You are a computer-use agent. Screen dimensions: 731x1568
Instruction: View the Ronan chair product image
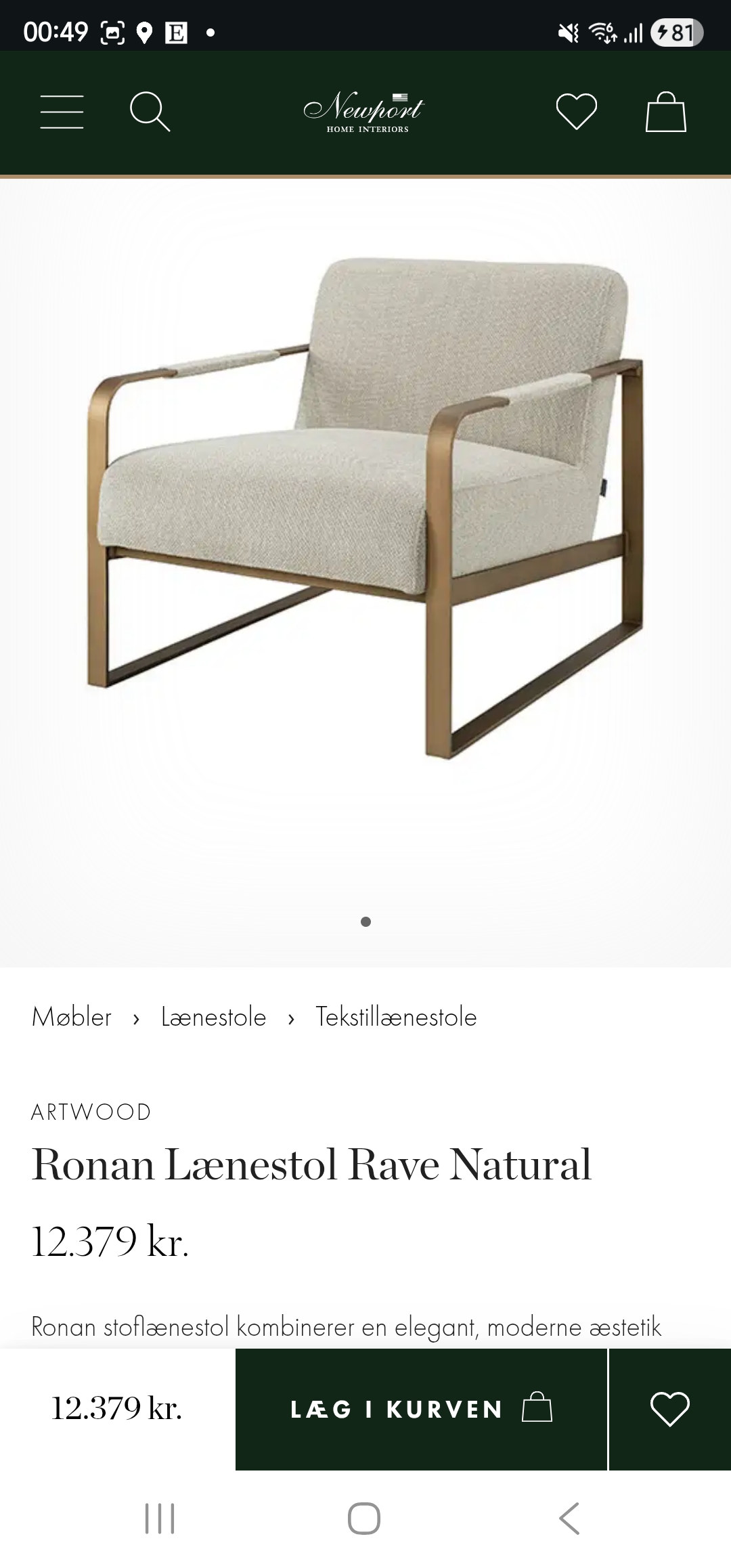click(x=365, y=508)
